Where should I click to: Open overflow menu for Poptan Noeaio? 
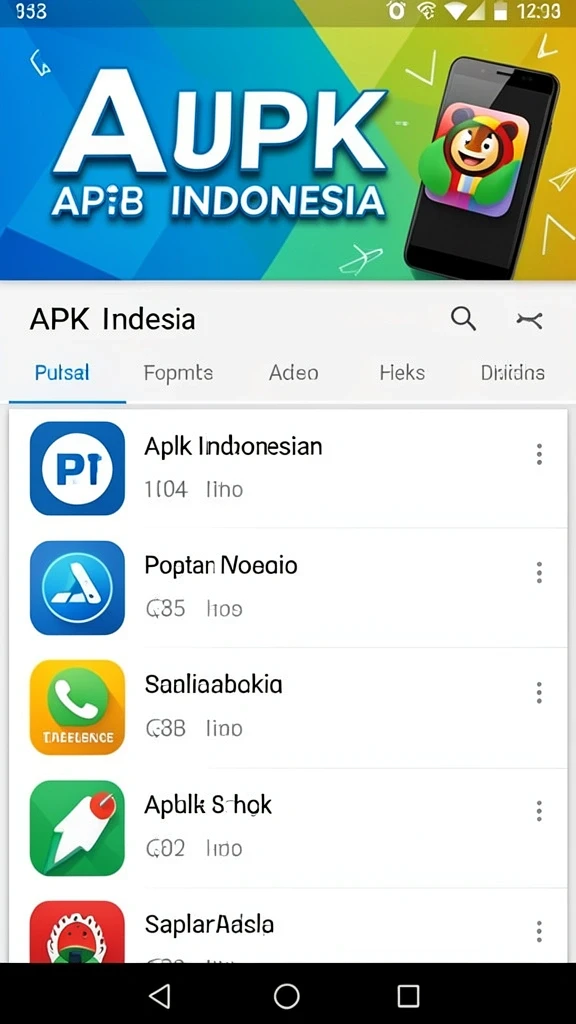coord(539,573)
